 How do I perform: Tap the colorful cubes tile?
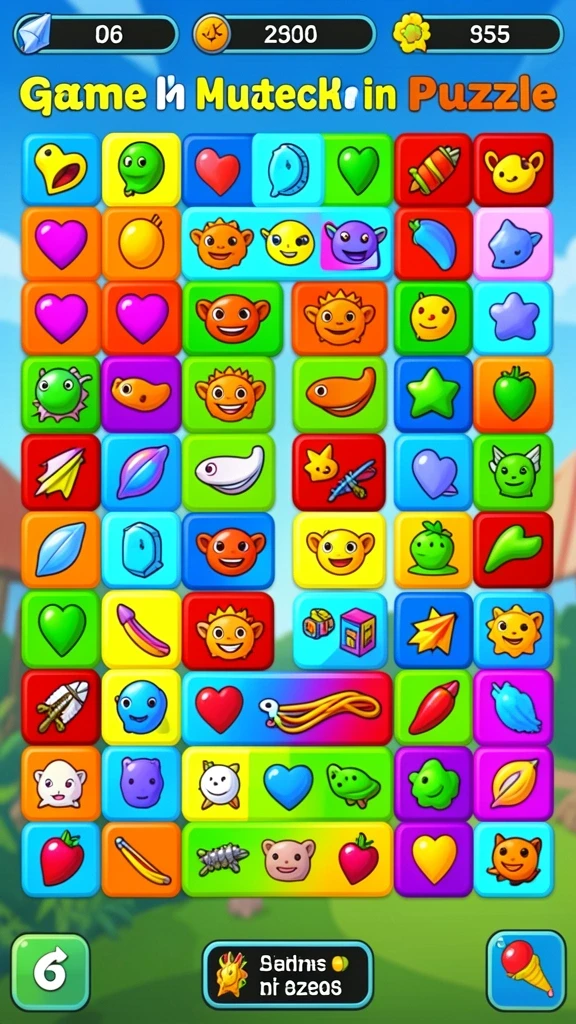340,630
